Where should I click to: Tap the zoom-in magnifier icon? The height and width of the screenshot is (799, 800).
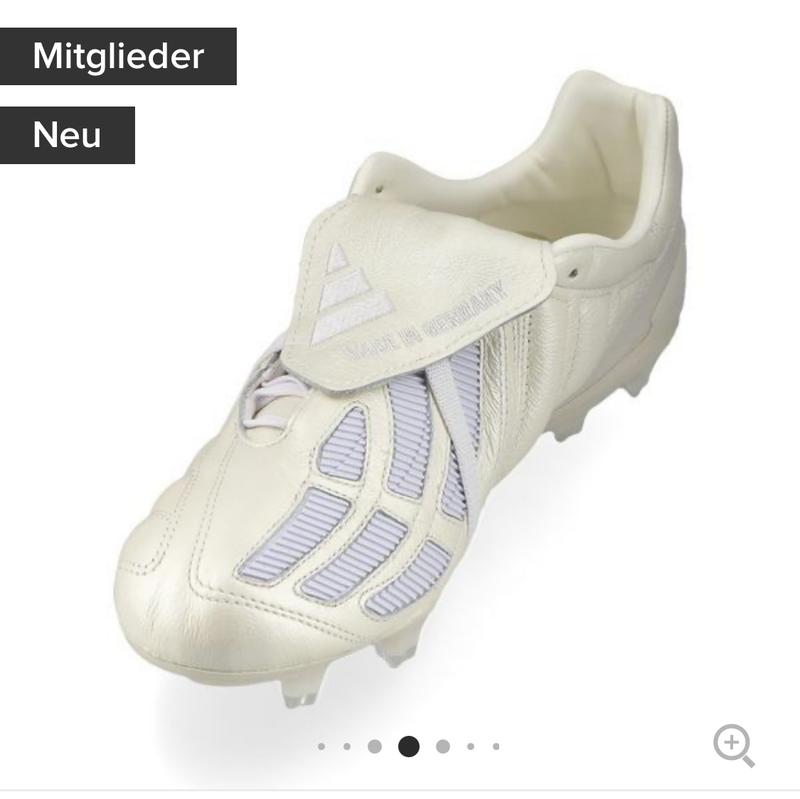733,745
